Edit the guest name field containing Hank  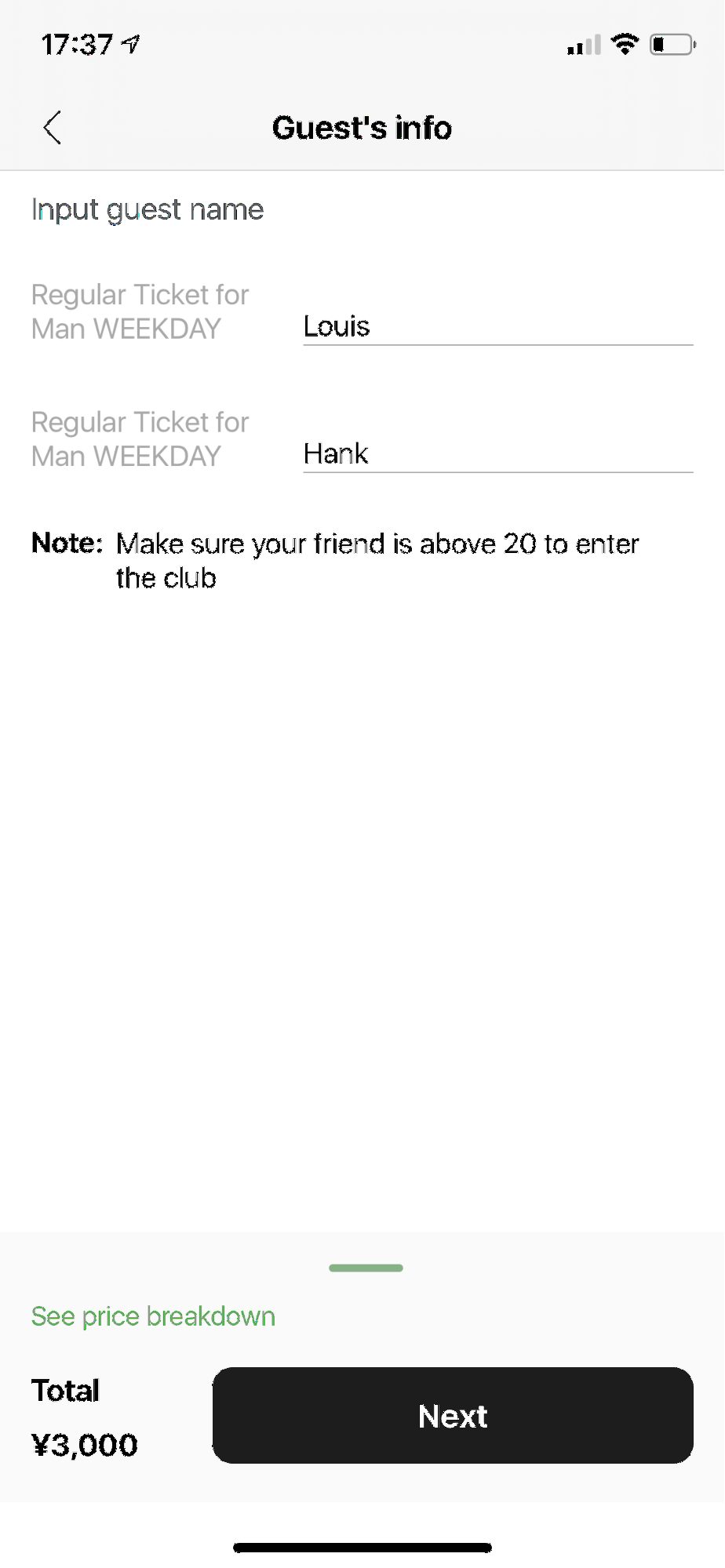tap(497, 453)
